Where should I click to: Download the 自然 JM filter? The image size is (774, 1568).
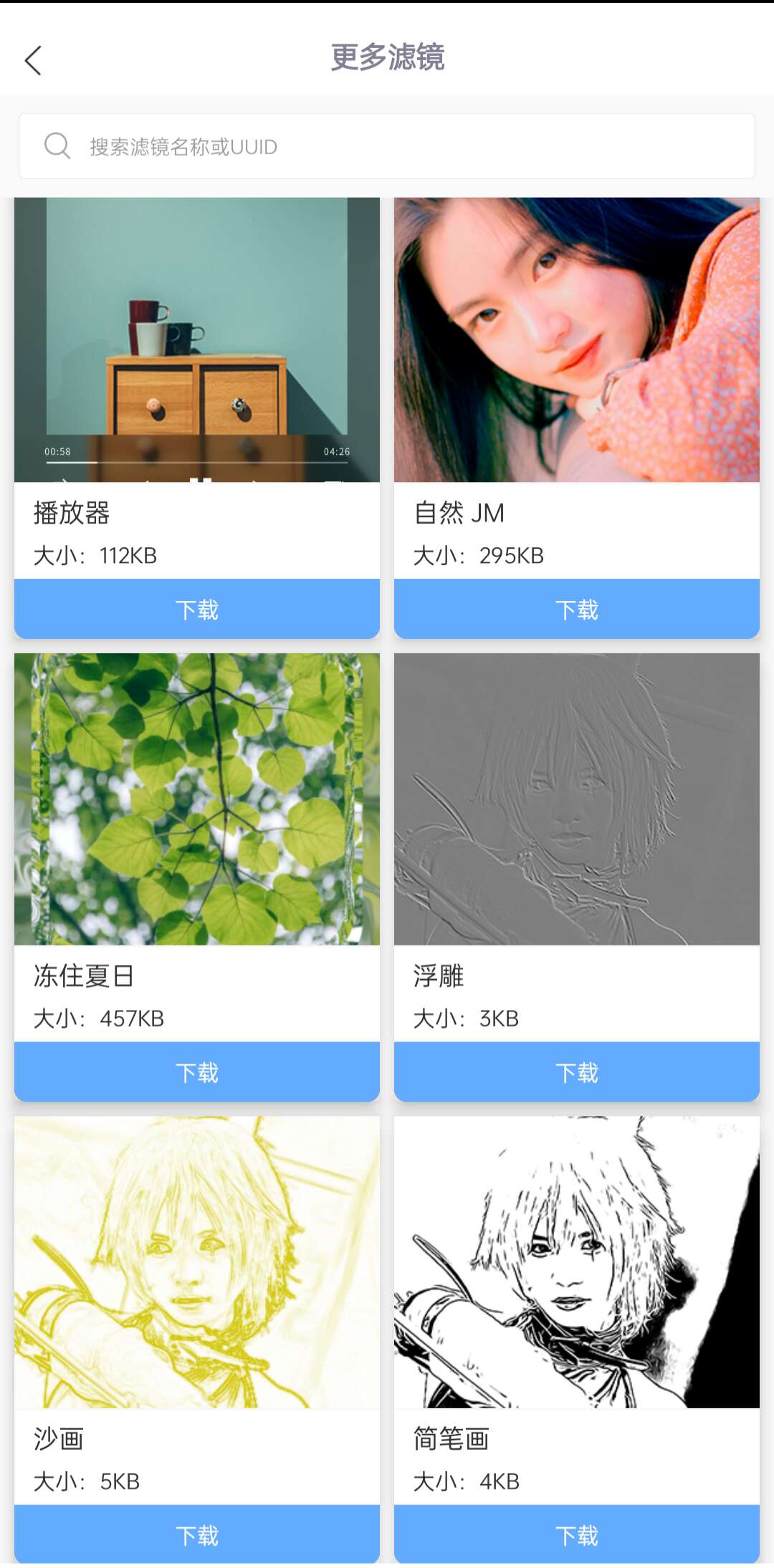[x=575, y=608]
